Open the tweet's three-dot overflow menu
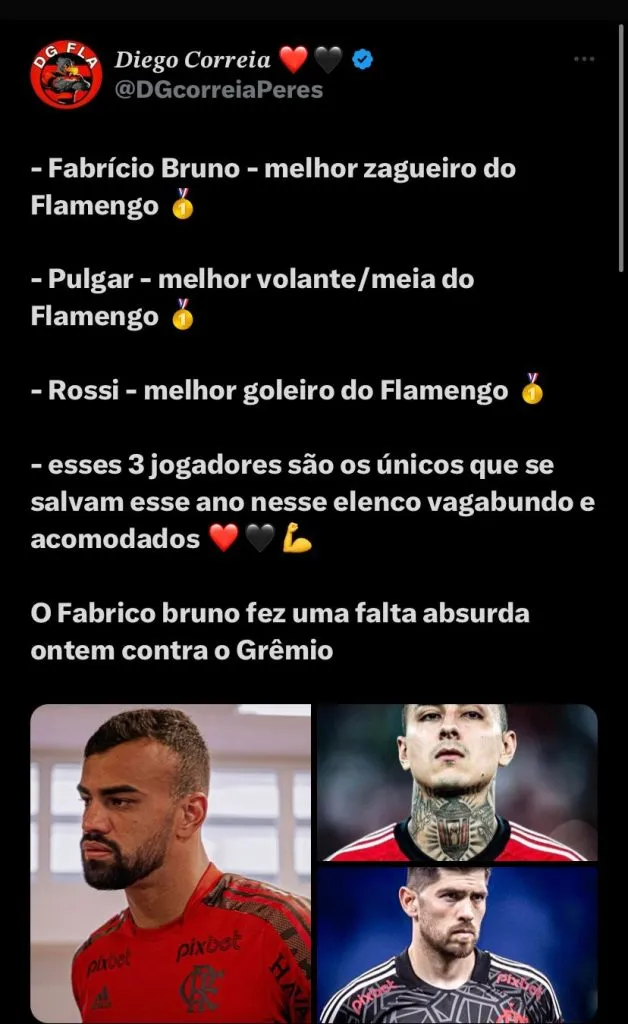Image resolution: width=628 pixels, height=1024 pixels. (584, 60)
